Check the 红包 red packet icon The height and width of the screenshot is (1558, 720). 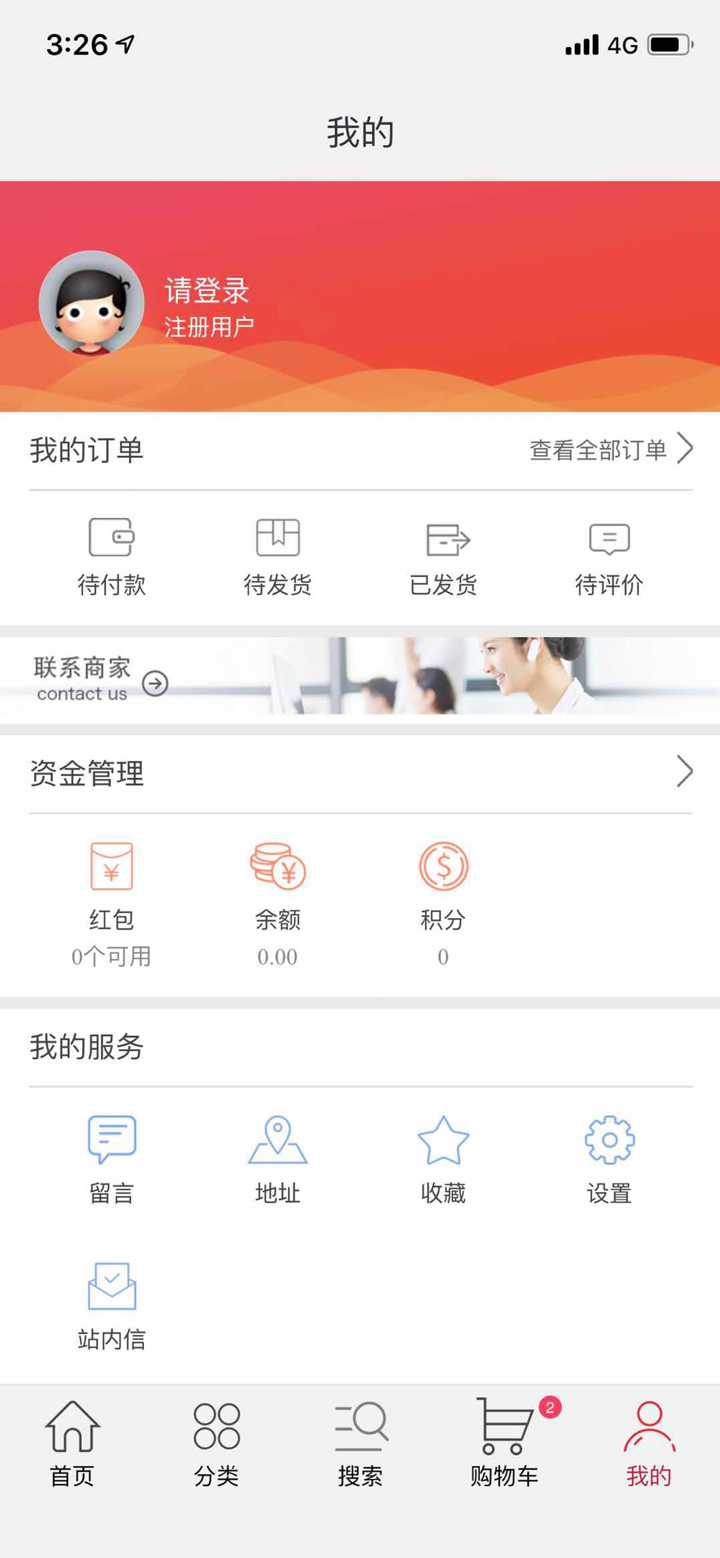[110, 866]
